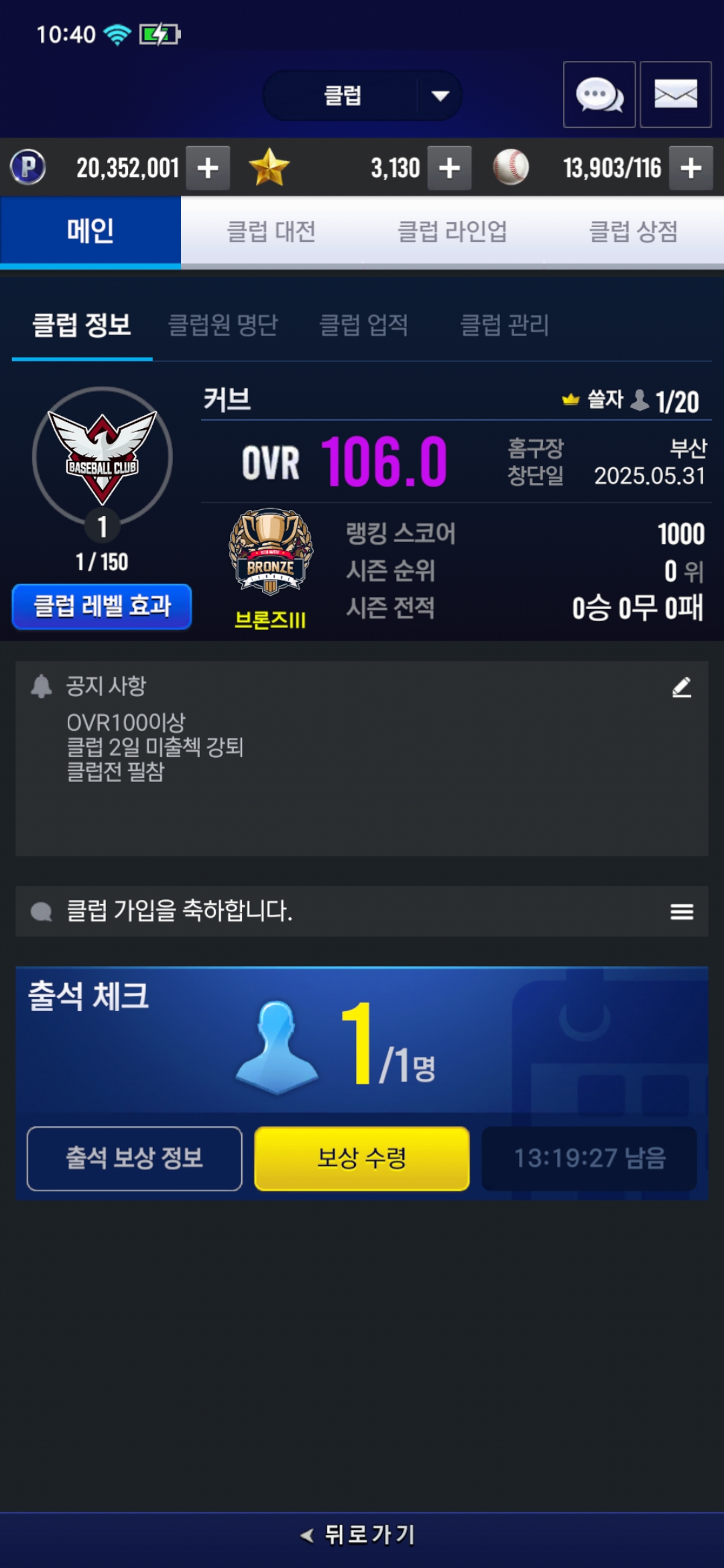Image resolution: width=724 pixels, height=1568 pixels.
Task: Open the 클럽 관리 sub-tab
Action: coord(504,326)
